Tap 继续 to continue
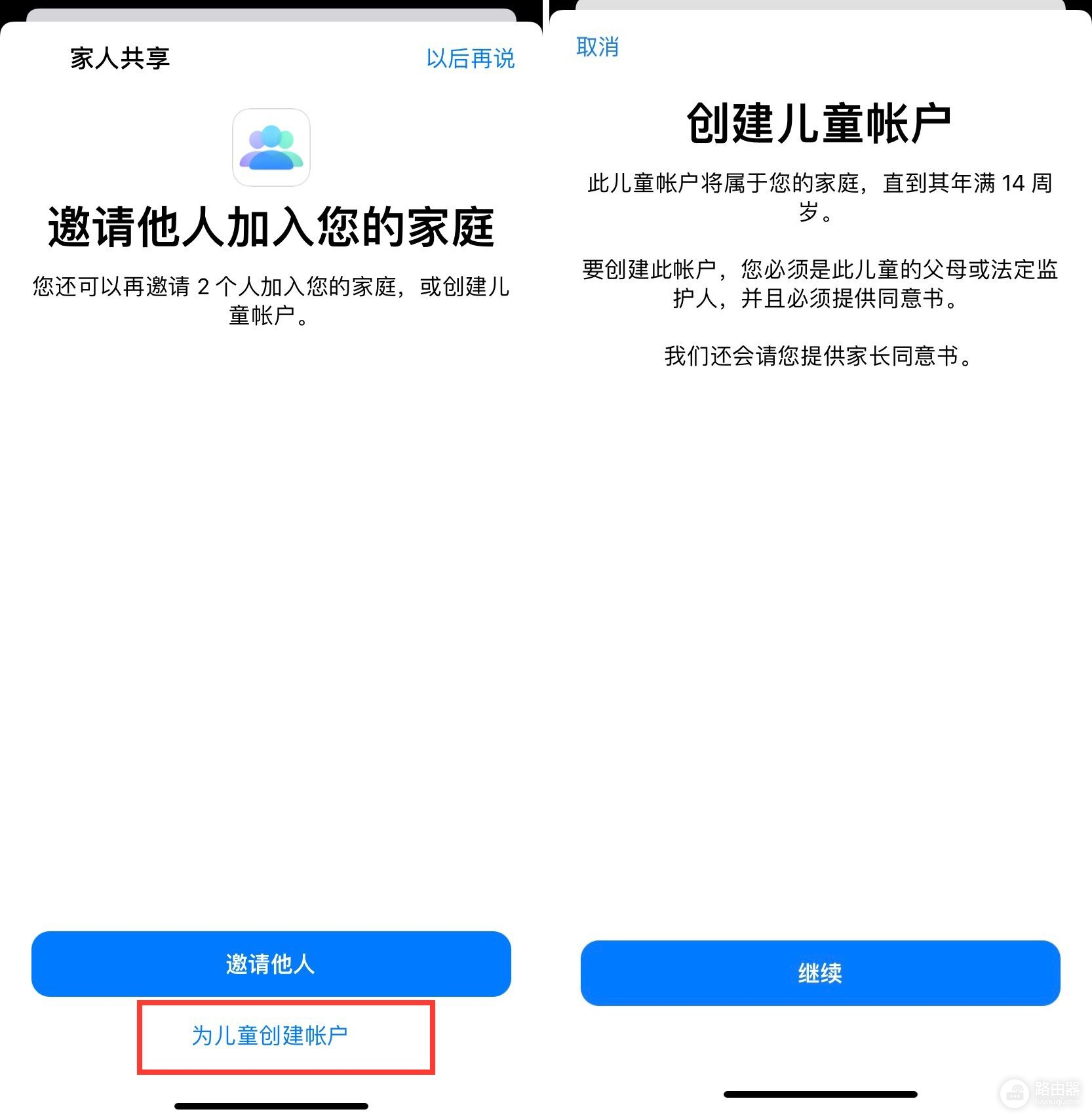Screen dimensions: 1092x1120 (x=820, y=973)
